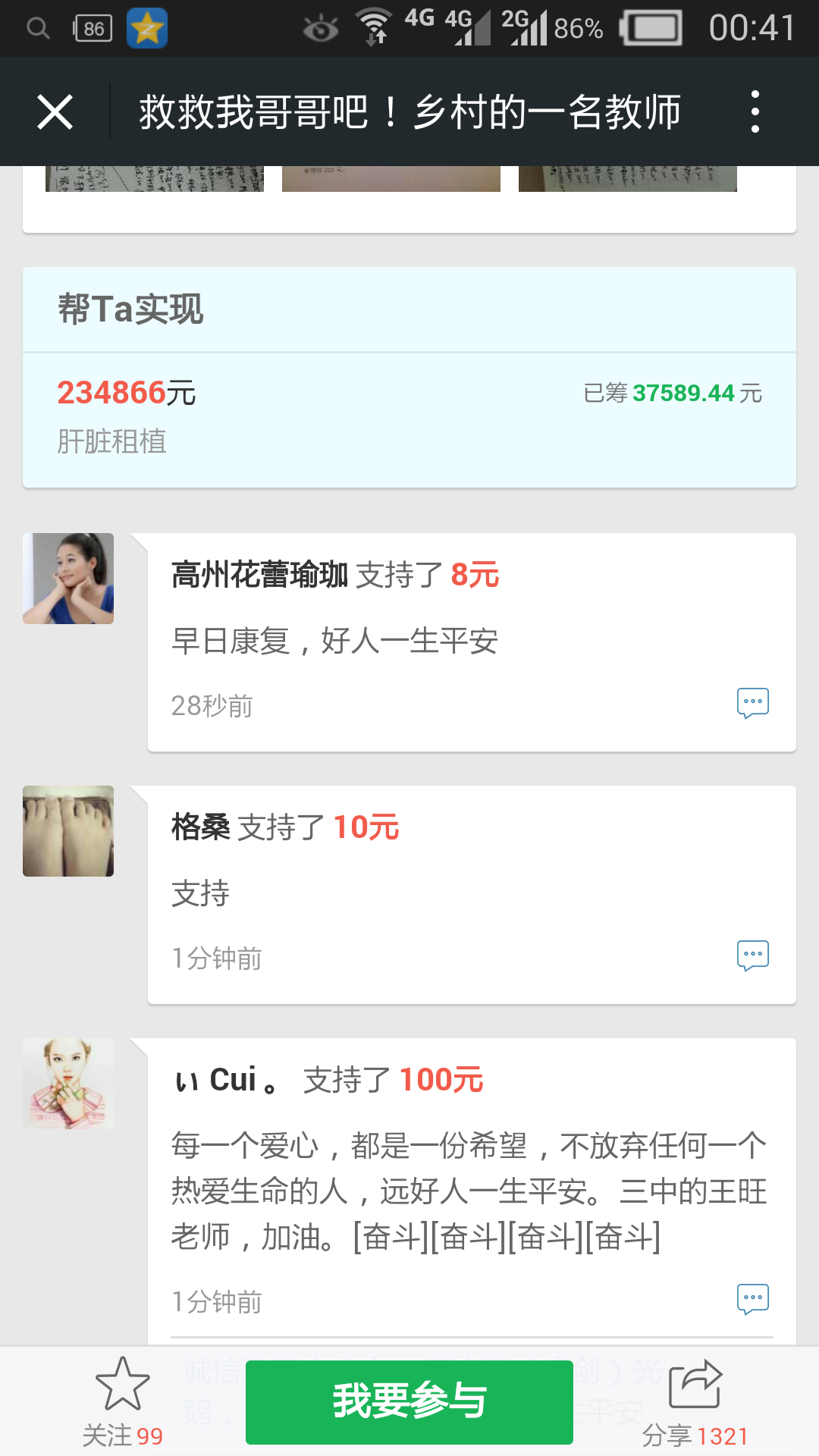Open Cui's profile picture
The height and width of the screenshot is (1456, 819).
[x=68, y=1084]
